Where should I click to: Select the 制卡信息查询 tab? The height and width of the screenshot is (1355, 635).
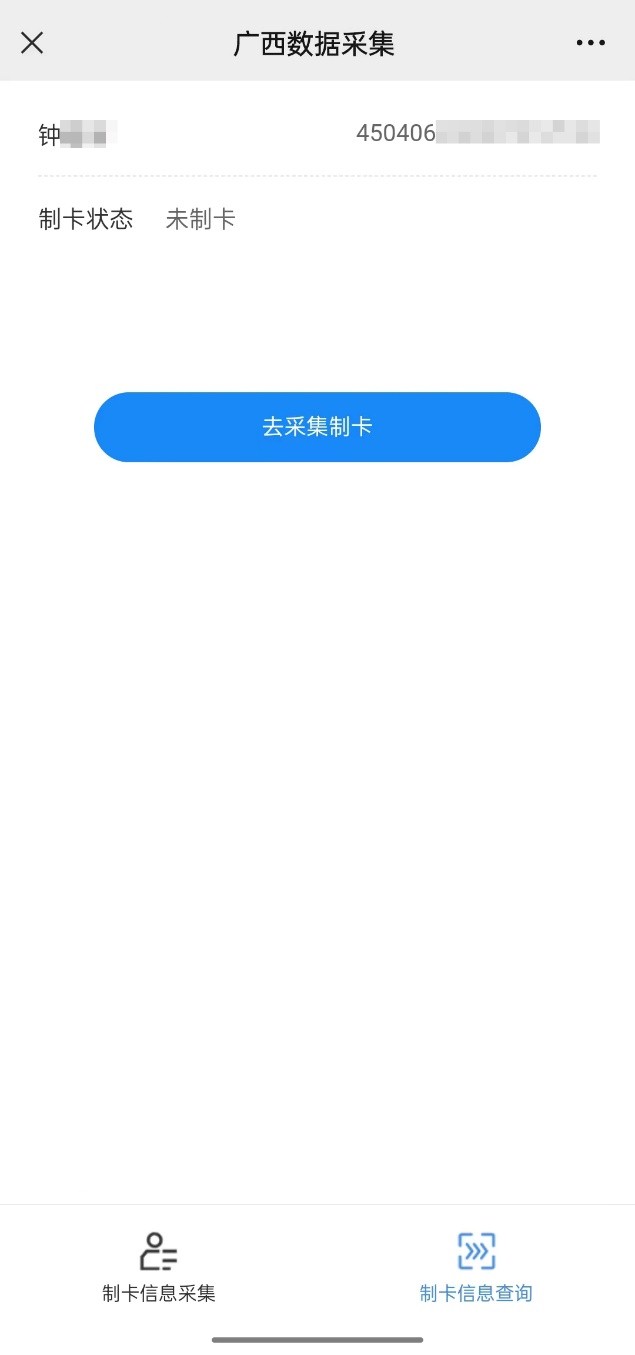click(x=476, y=1267)
